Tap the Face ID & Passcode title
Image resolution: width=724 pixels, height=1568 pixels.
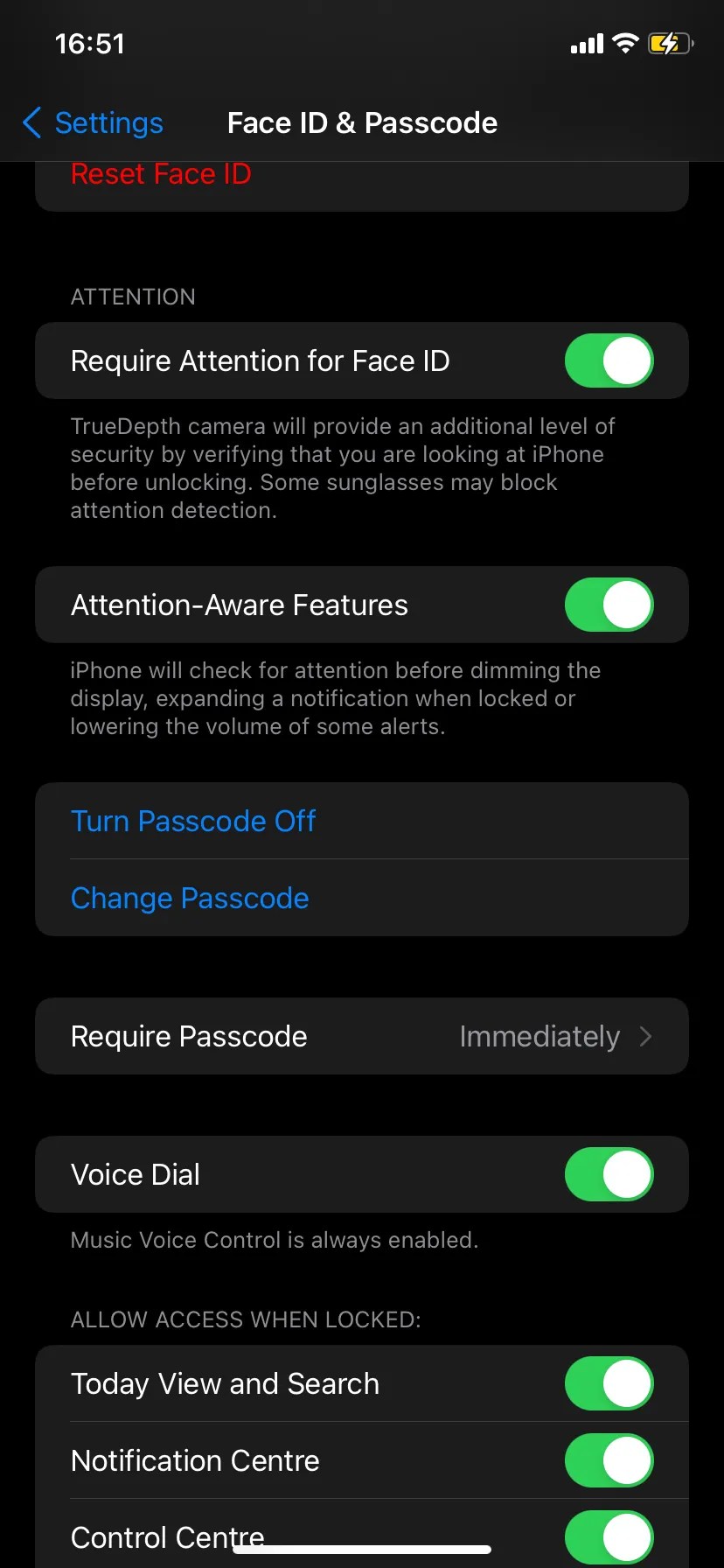[362, 122]
